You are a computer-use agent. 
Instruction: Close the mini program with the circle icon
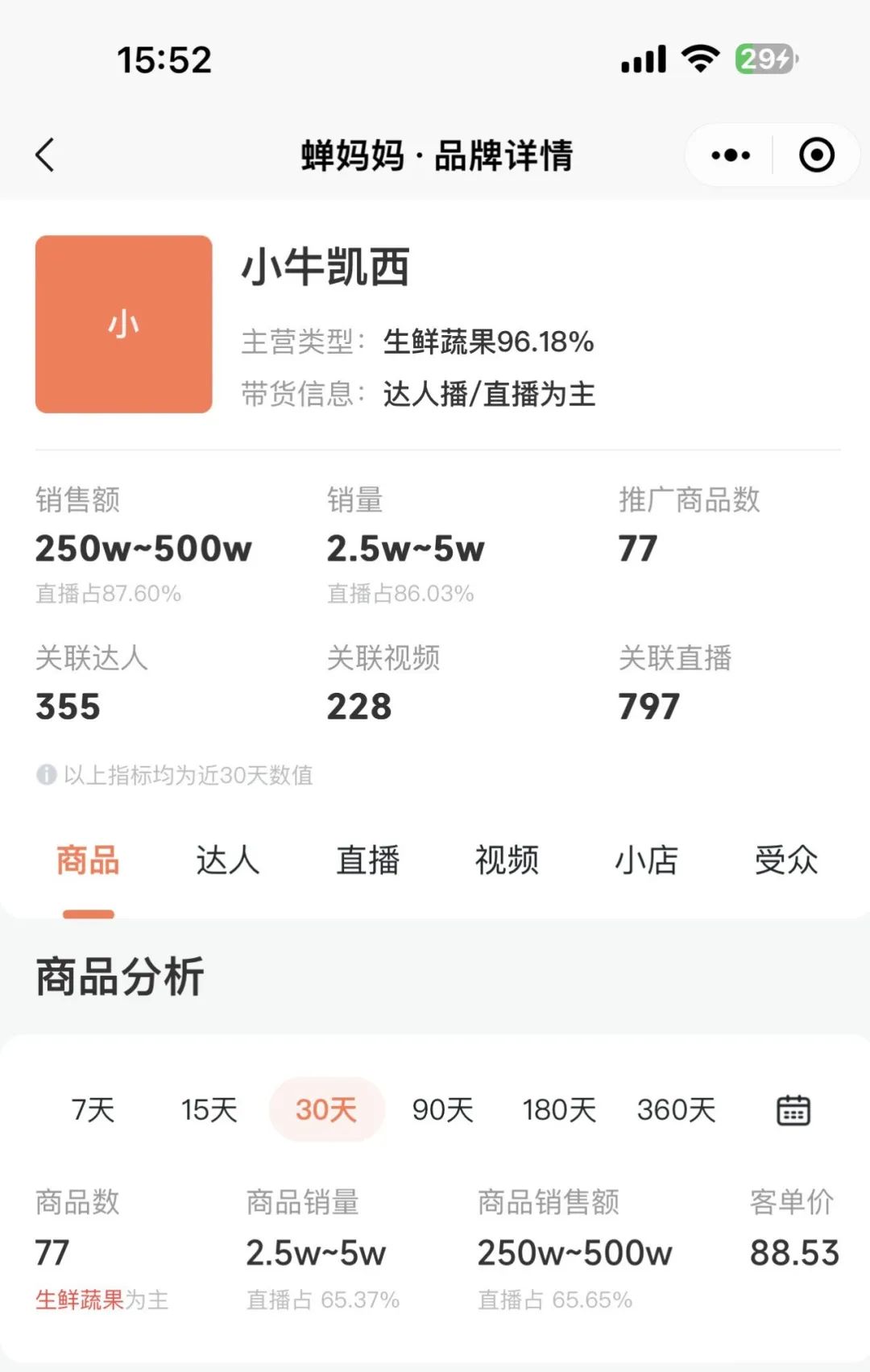816,155
